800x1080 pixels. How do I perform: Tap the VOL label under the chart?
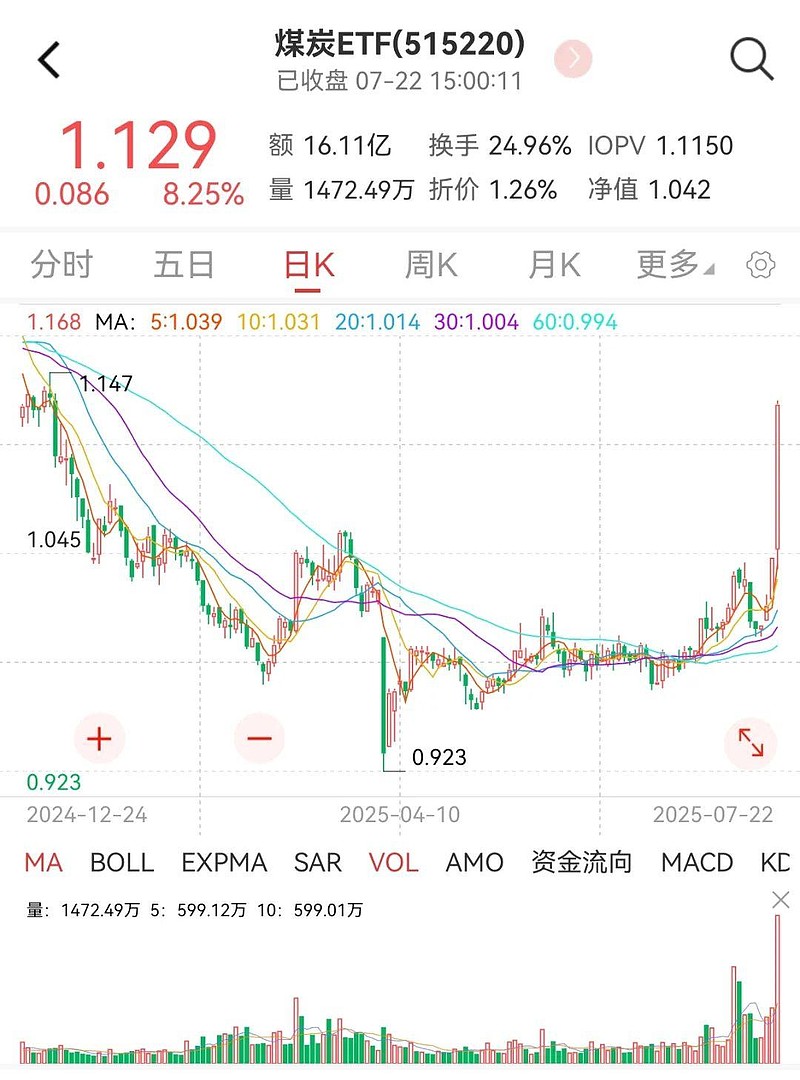click(x=394, y=862)
